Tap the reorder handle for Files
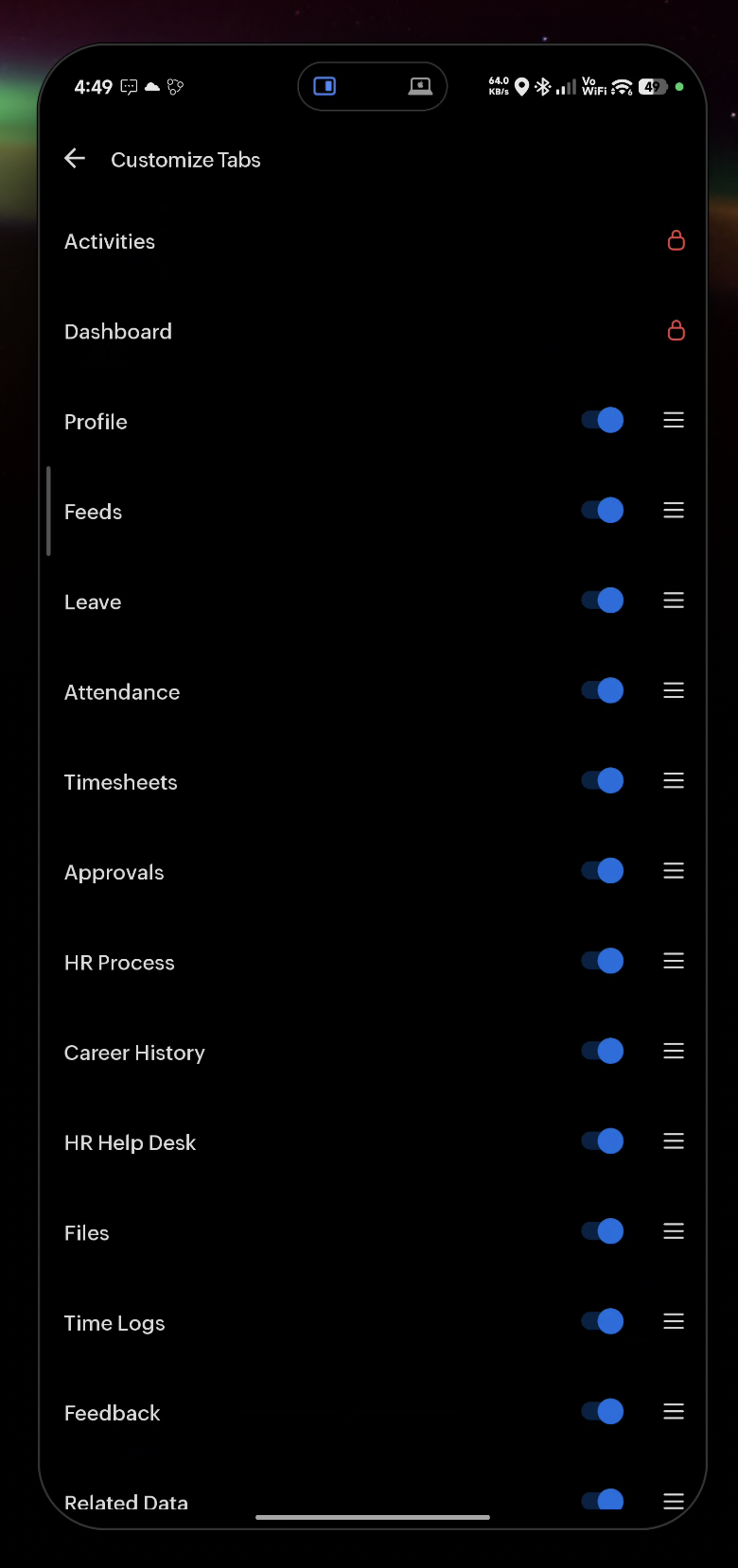738x1568 pixels. (x=674, y=1231)
